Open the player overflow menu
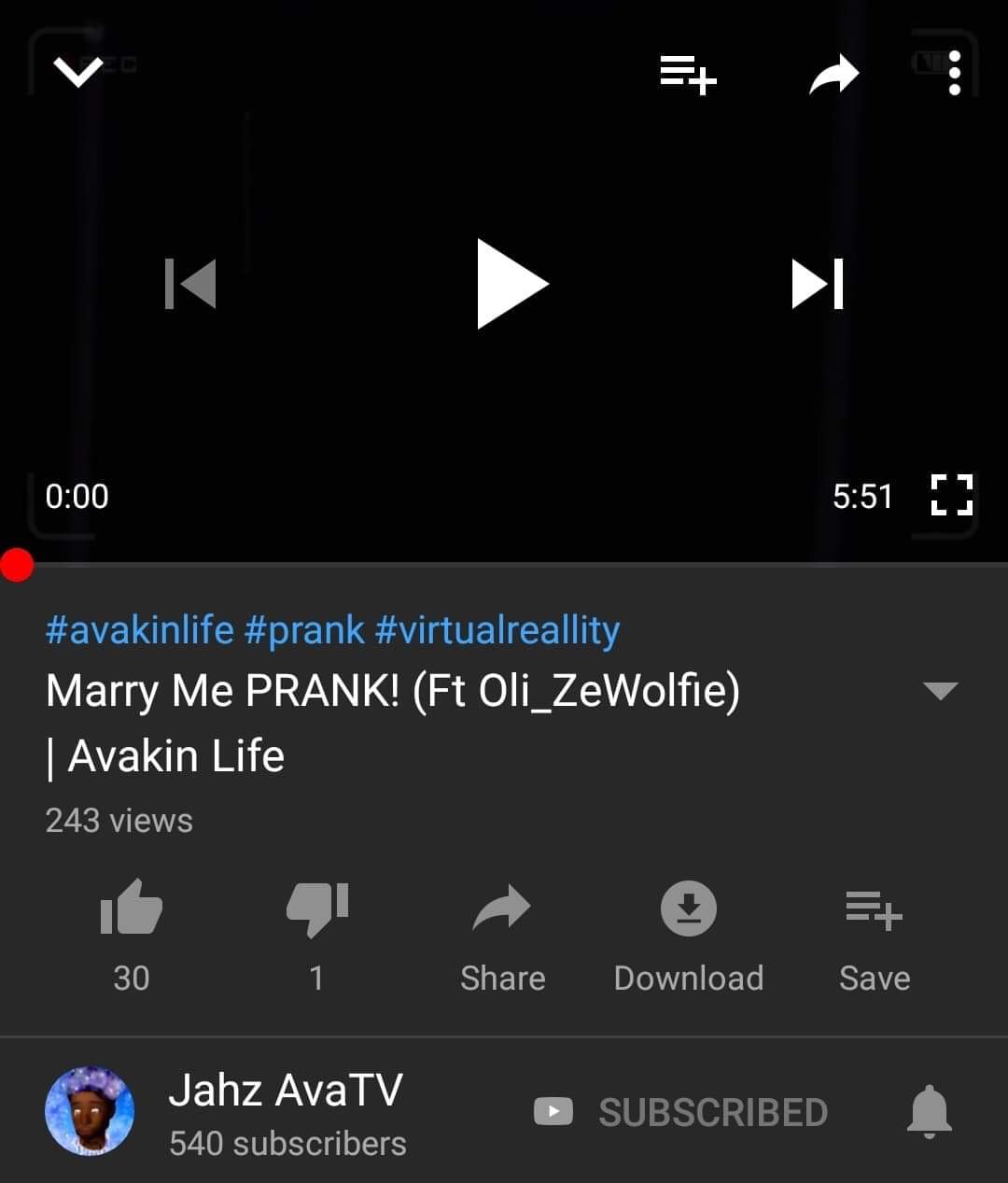Image resolution: width=1008 pixels, height=1183 pixels. tap(954, 73)
